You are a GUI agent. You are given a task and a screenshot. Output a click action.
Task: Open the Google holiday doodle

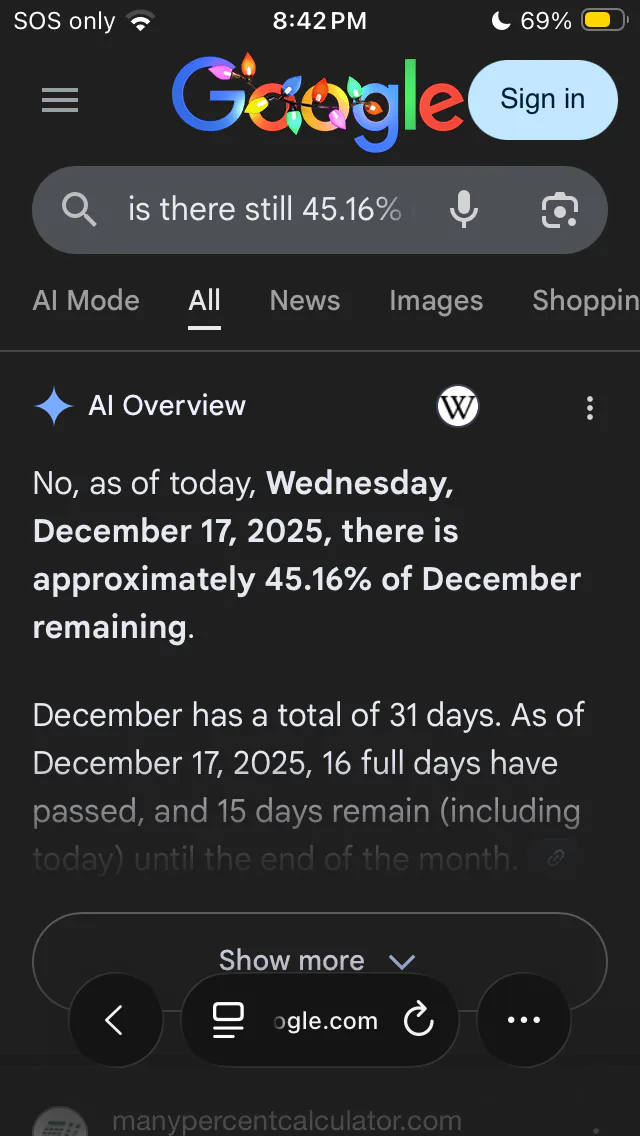pyautogui.click(x=317, y=100)
